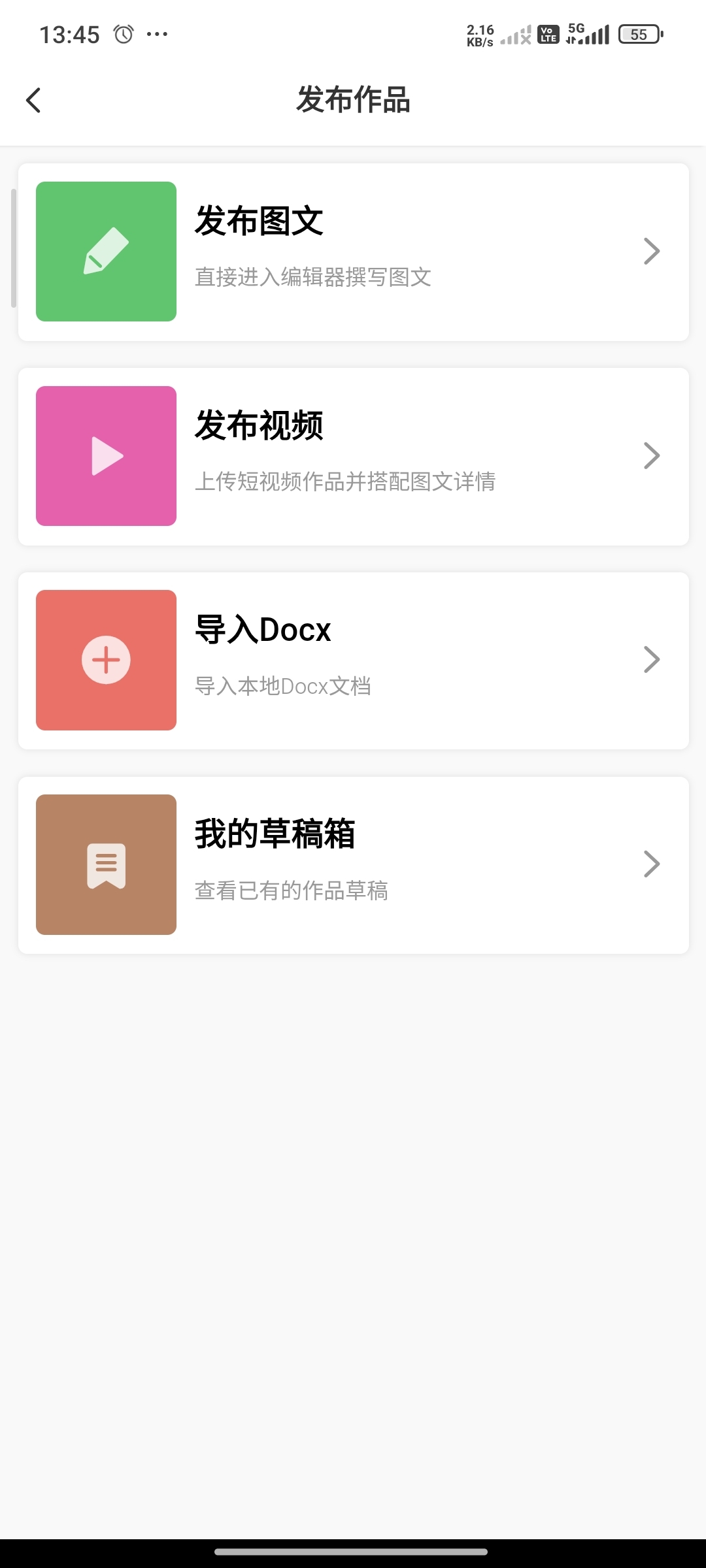Go back from the 发布作品 page
Viewport: 706px width, 1568px height.
click(x=34, y=101)
